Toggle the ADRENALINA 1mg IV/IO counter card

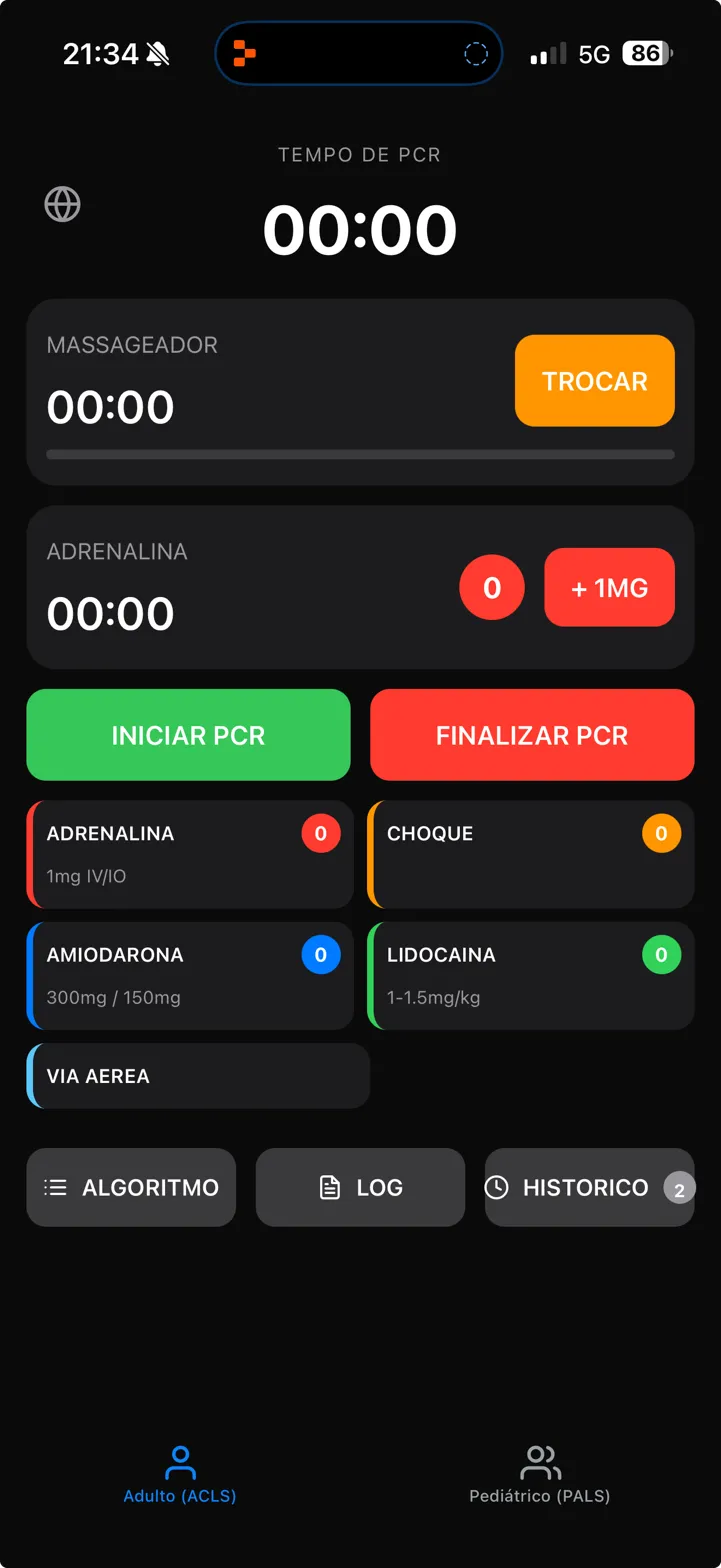[x=190, y=854]
